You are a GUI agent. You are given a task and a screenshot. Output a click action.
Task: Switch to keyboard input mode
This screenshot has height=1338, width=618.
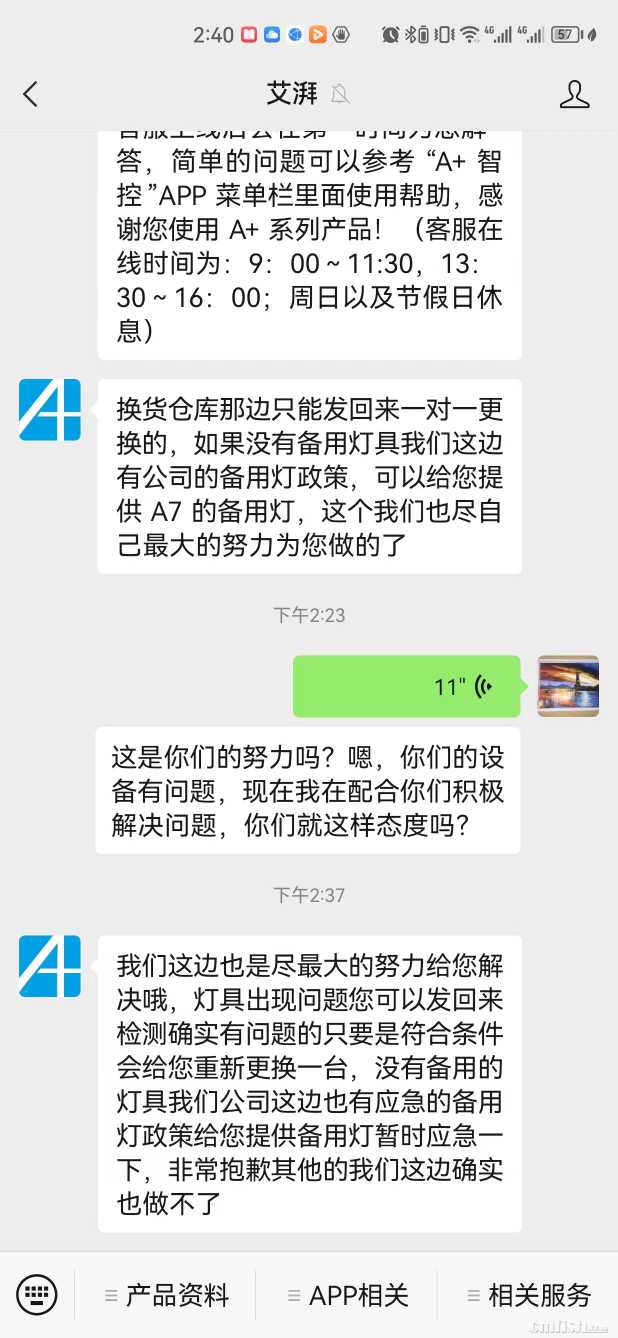pyautogui.click(x=37, y=1295)
